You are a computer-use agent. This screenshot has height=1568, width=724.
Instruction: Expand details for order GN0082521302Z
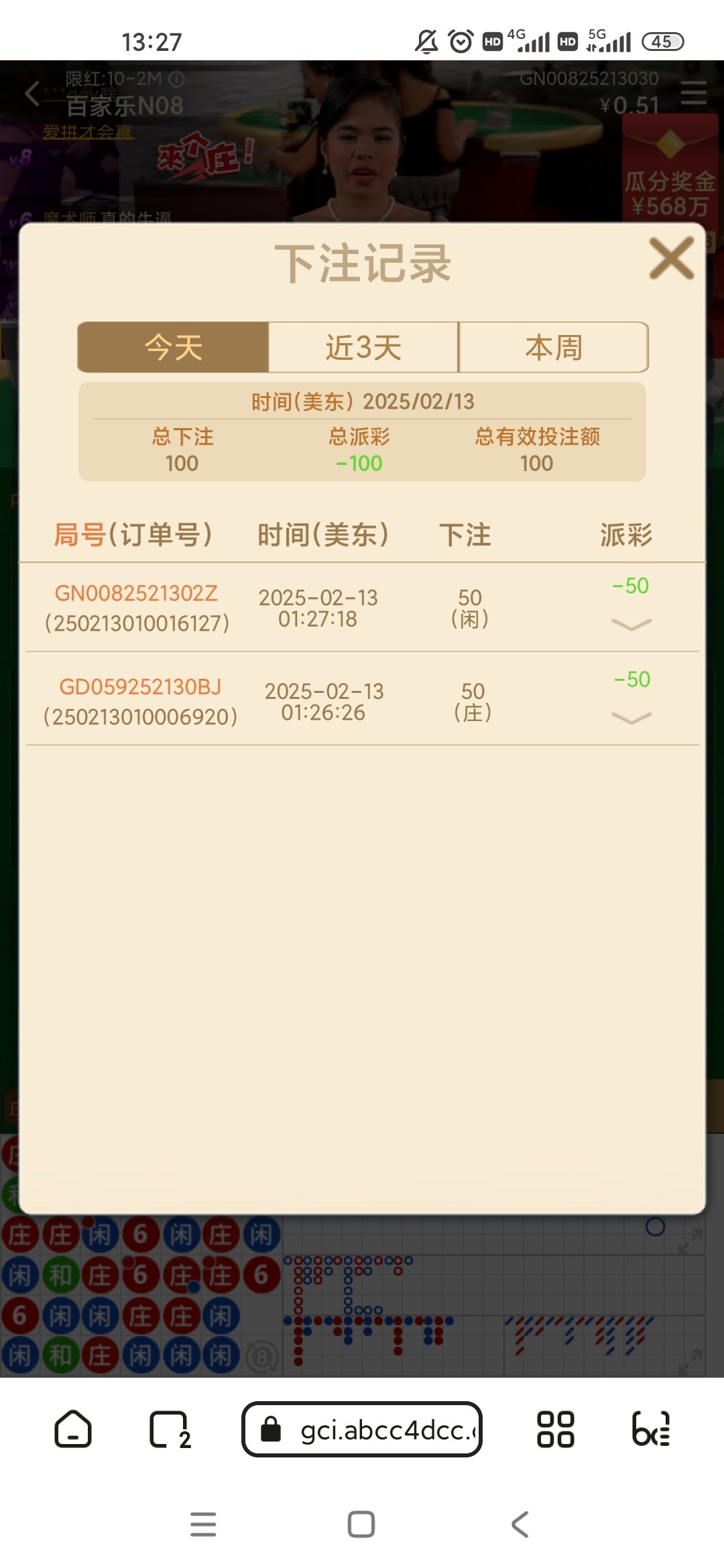click(631, 625)
